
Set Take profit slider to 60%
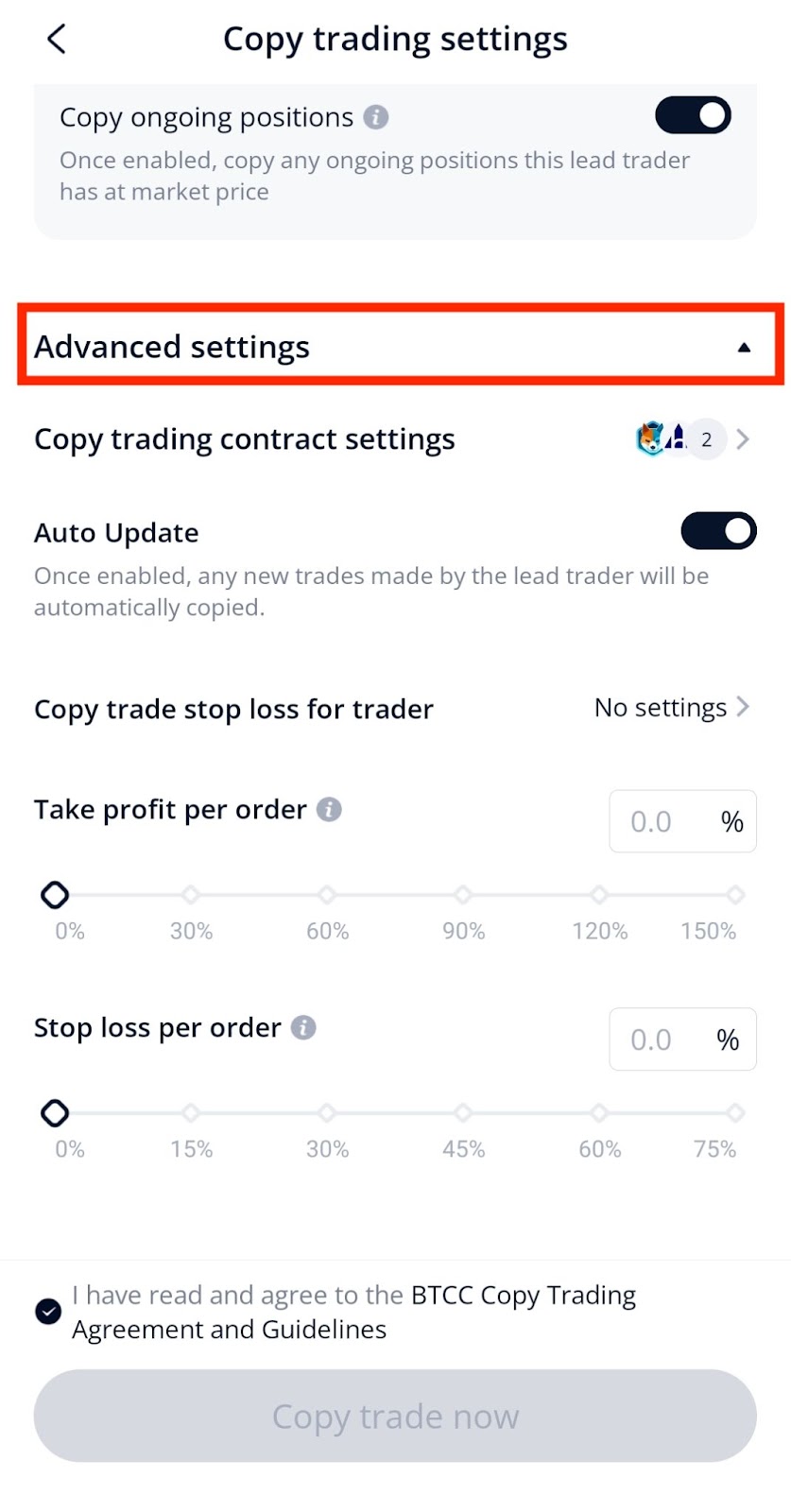click(x=327, y=894)
